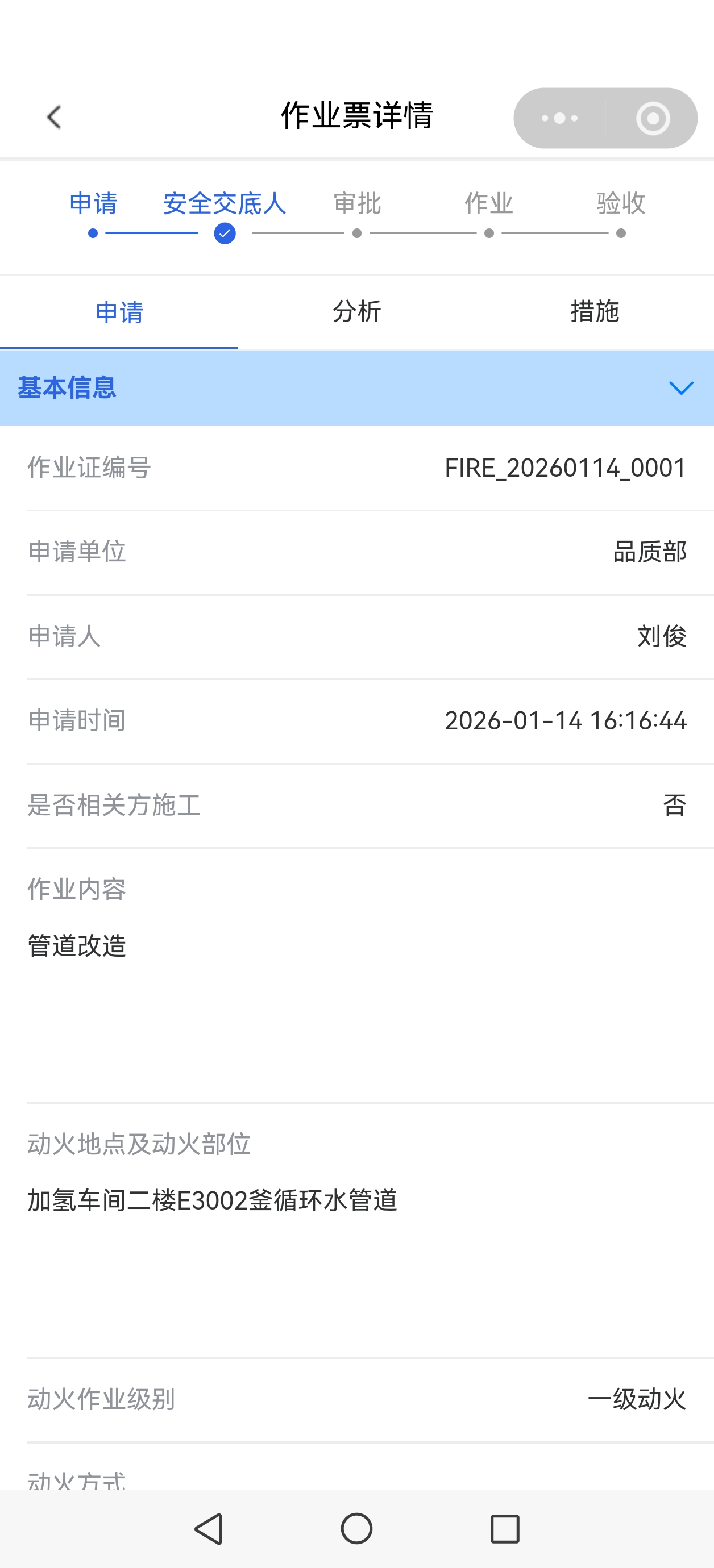The height and width of the screenshot is (1568, 714).
Task: Tap the system home button
Action: 356,1528
